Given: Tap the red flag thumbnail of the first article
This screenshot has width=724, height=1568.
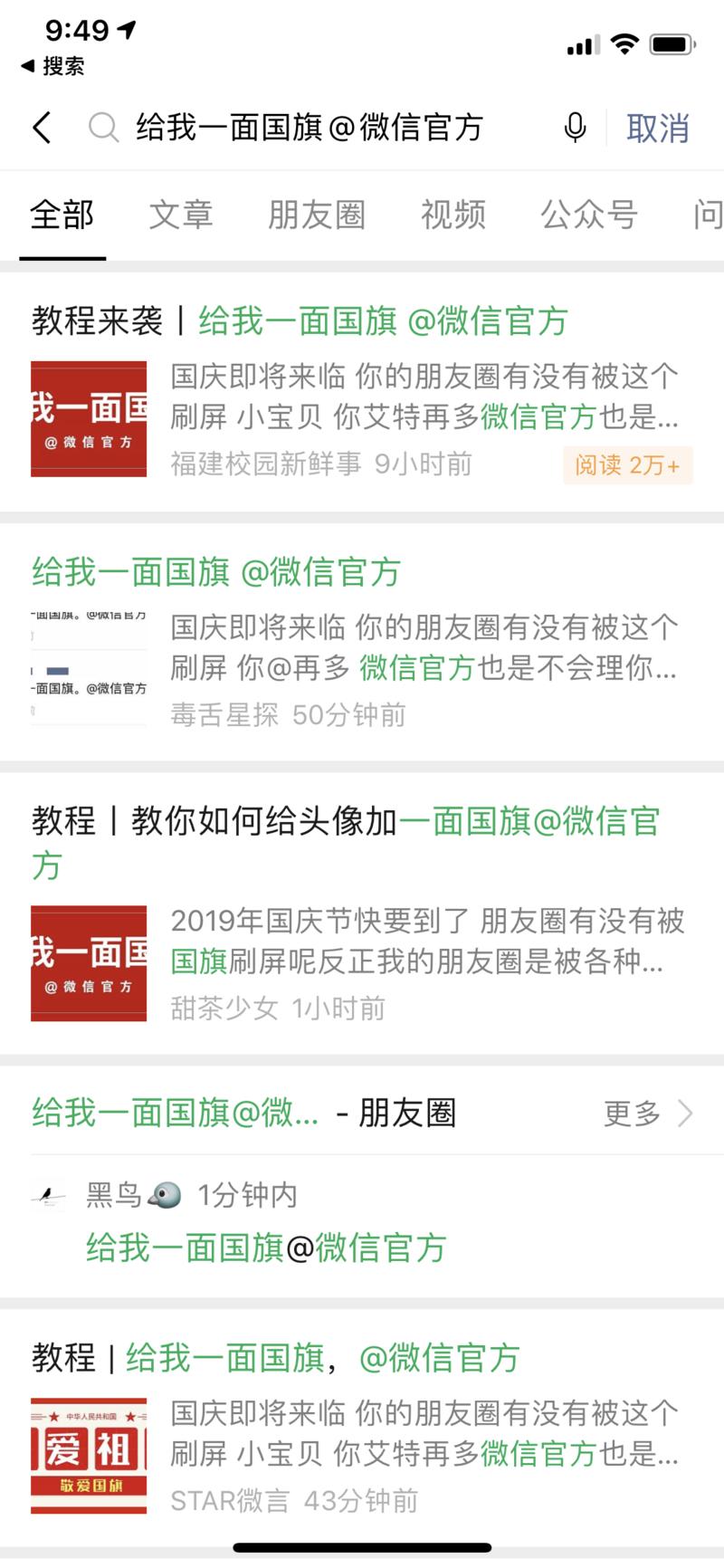Looking at the screenshot, I should (89, 418).
